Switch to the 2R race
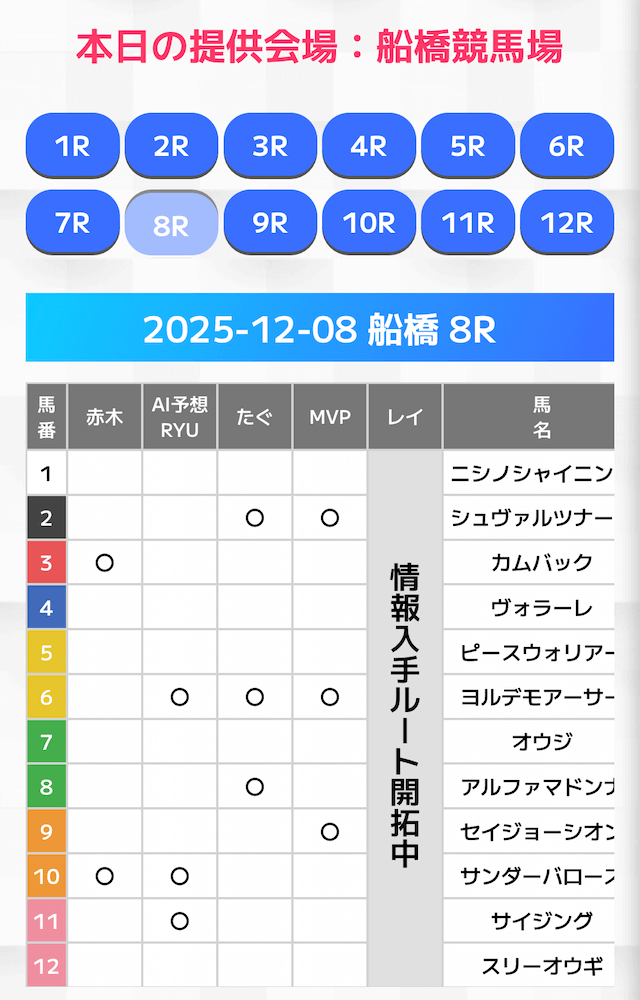Image resolution: width=640 pixels, height=1000 pixels. pos(171,146)
